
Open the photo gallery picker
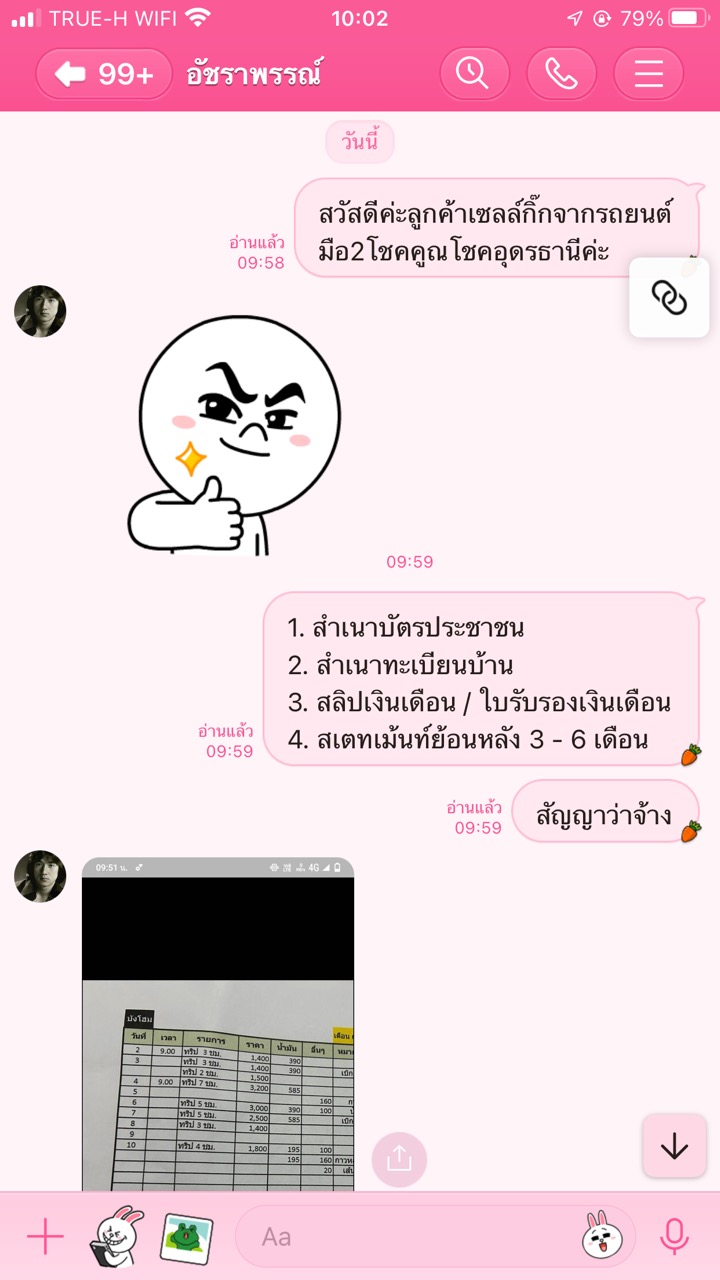[187, 1237]
